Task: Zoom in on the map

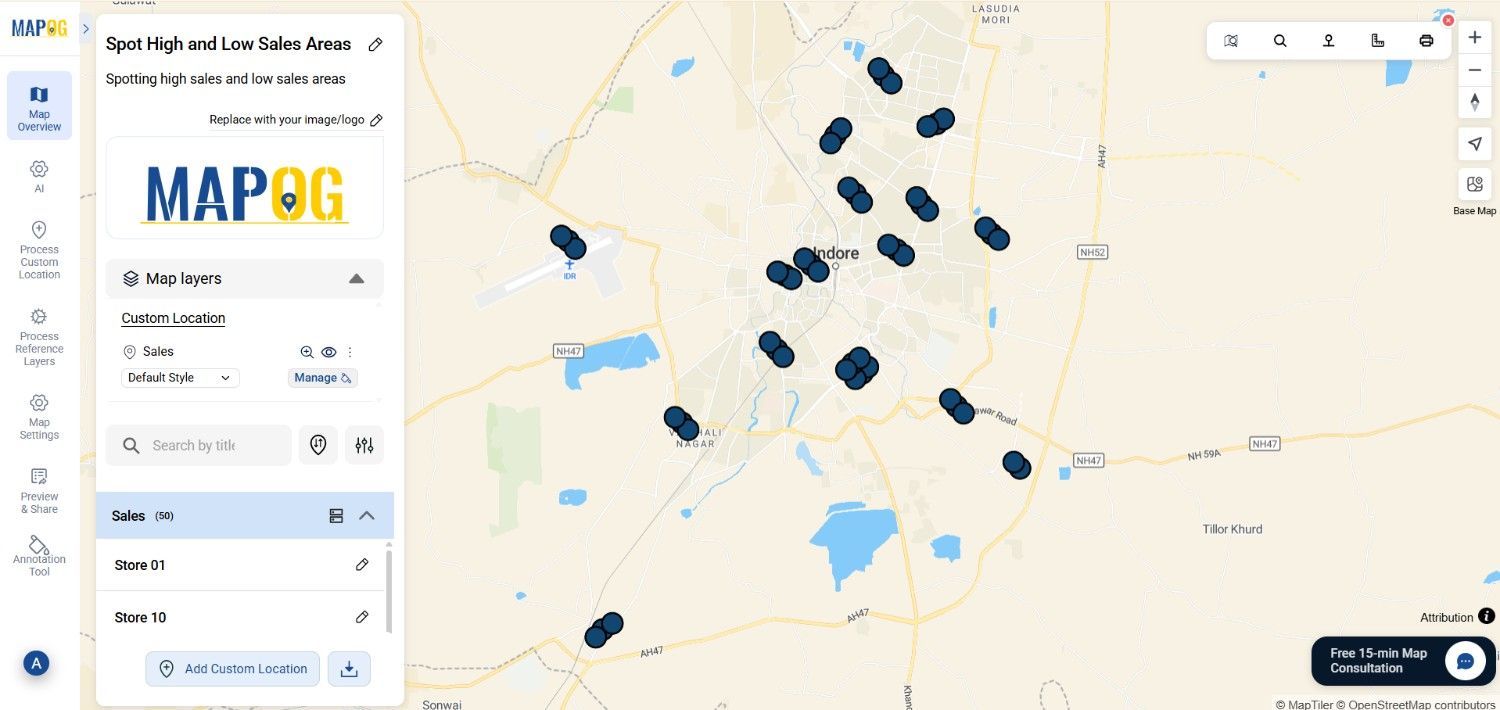Action: click(1474, 38)
